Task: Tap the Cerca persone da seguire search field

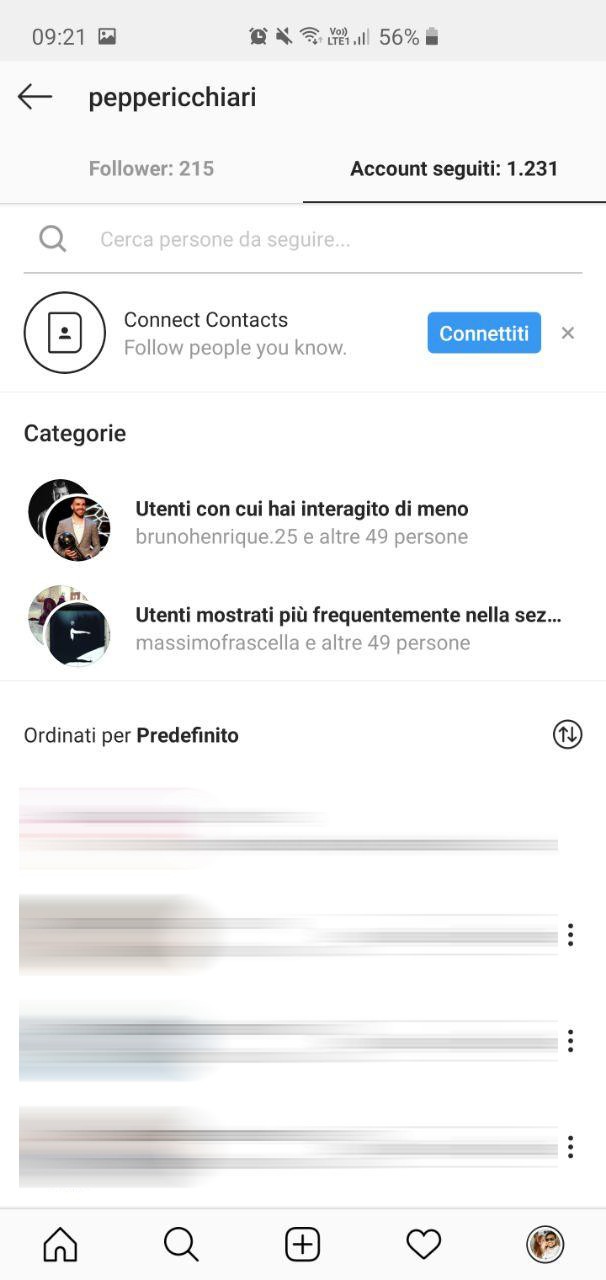Action: coord(303,239)
